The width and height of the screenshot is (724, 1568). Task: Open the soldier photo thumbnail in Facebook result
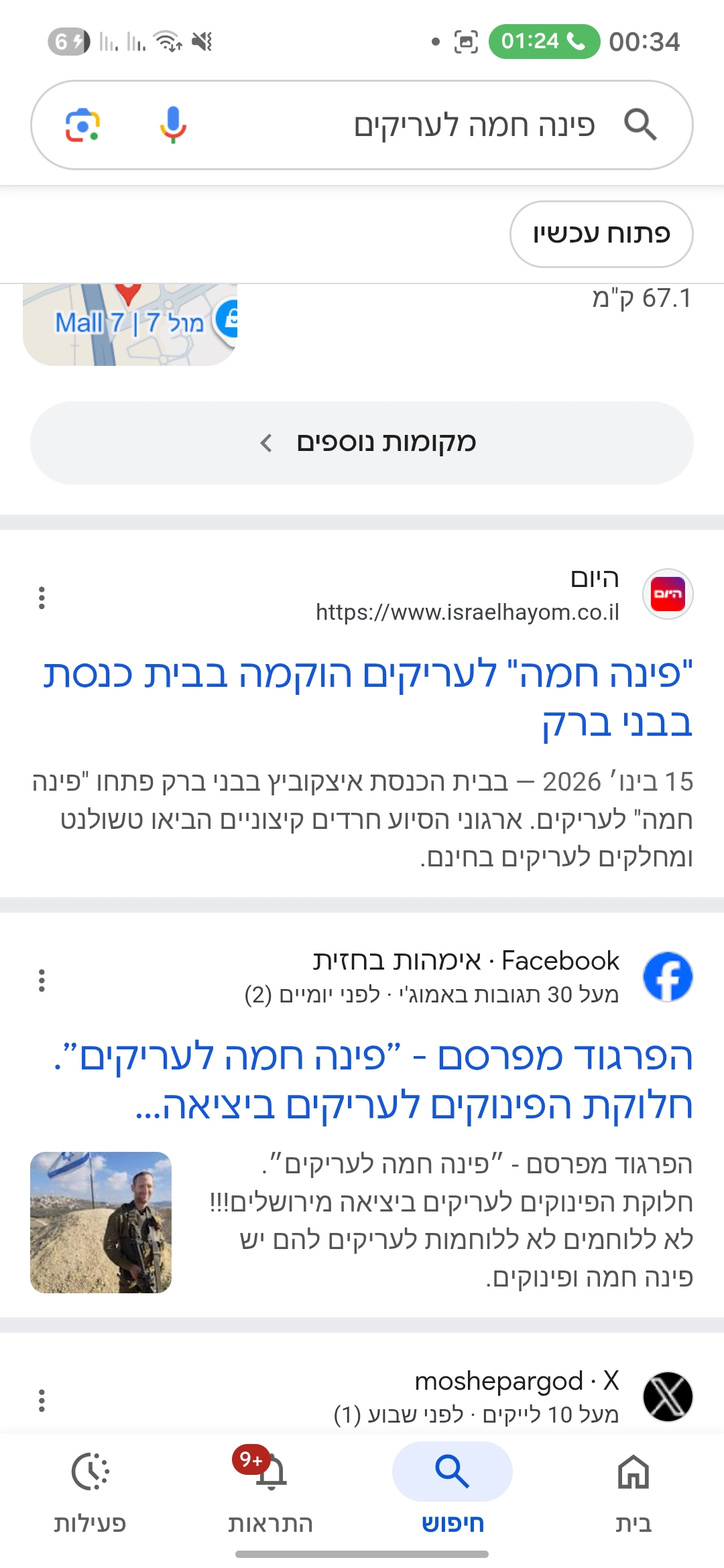(x=101, y=1222)
